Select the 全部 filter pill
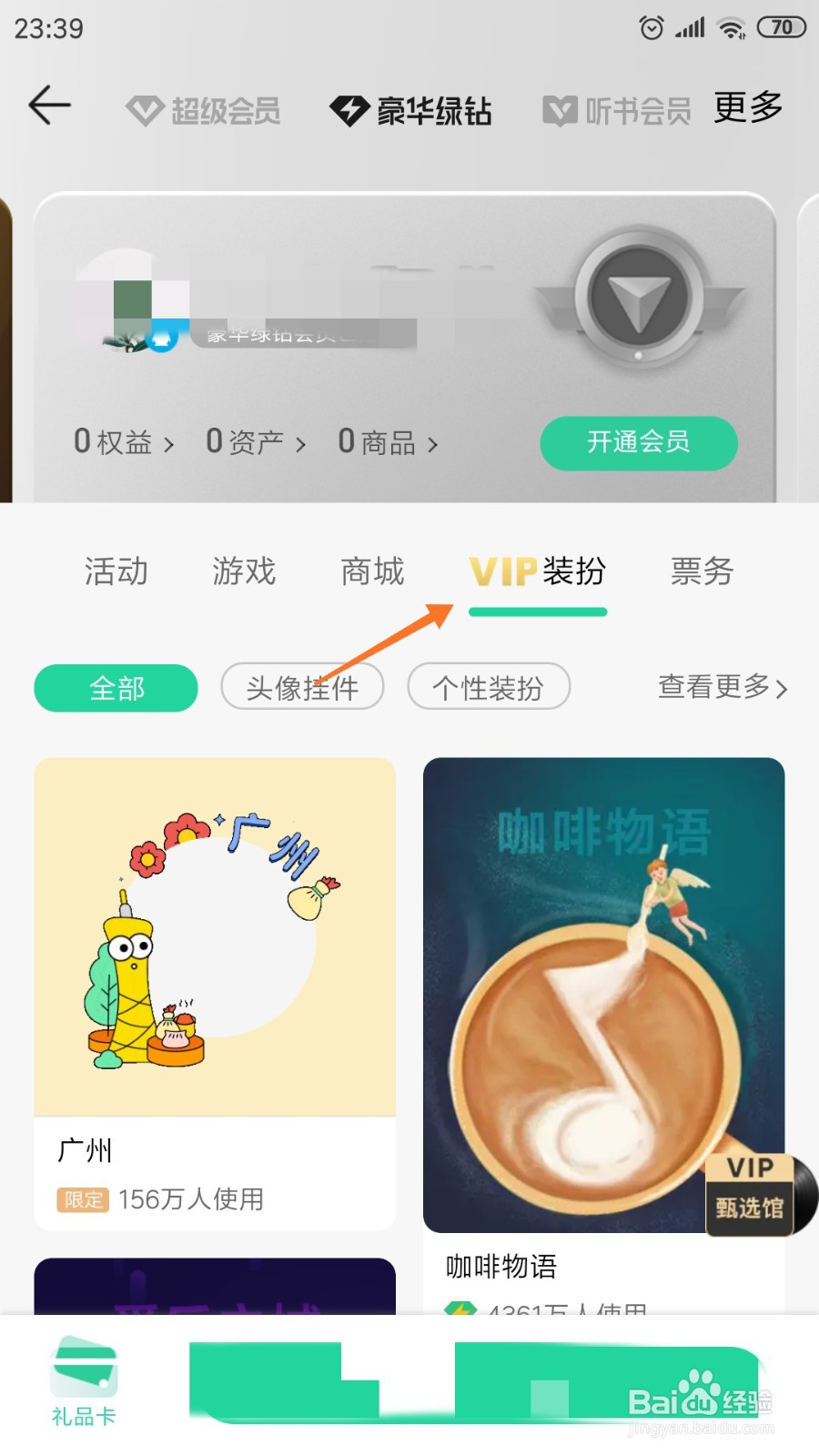Screen dimensions: 819x1456 115,688
